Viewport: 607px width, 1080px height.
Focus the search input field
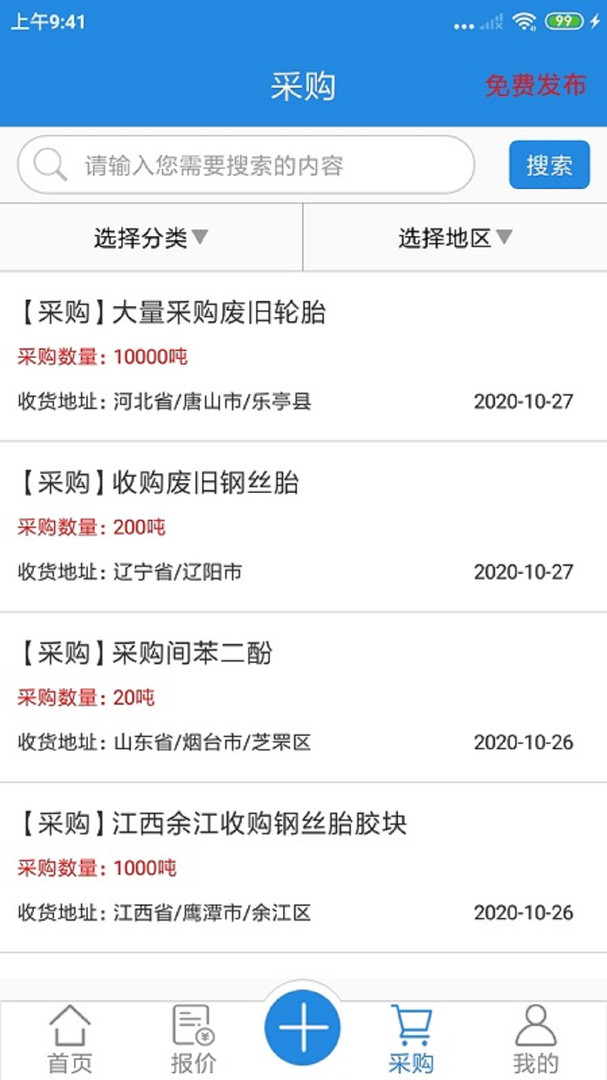pyautogui.click(x=246, y=165)
